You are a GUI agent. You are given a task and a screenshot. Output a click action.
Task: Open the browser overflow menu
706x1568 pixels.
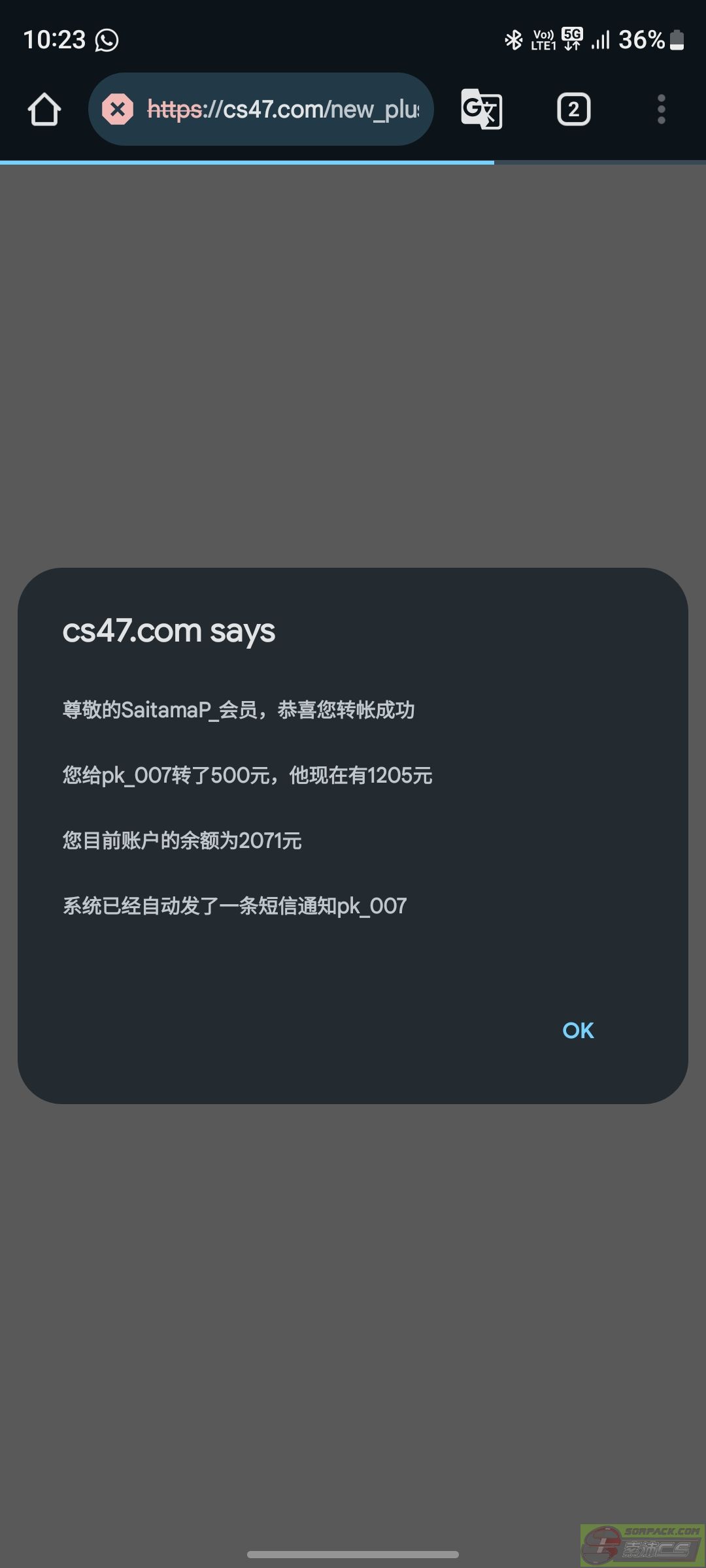coord(661,109)
